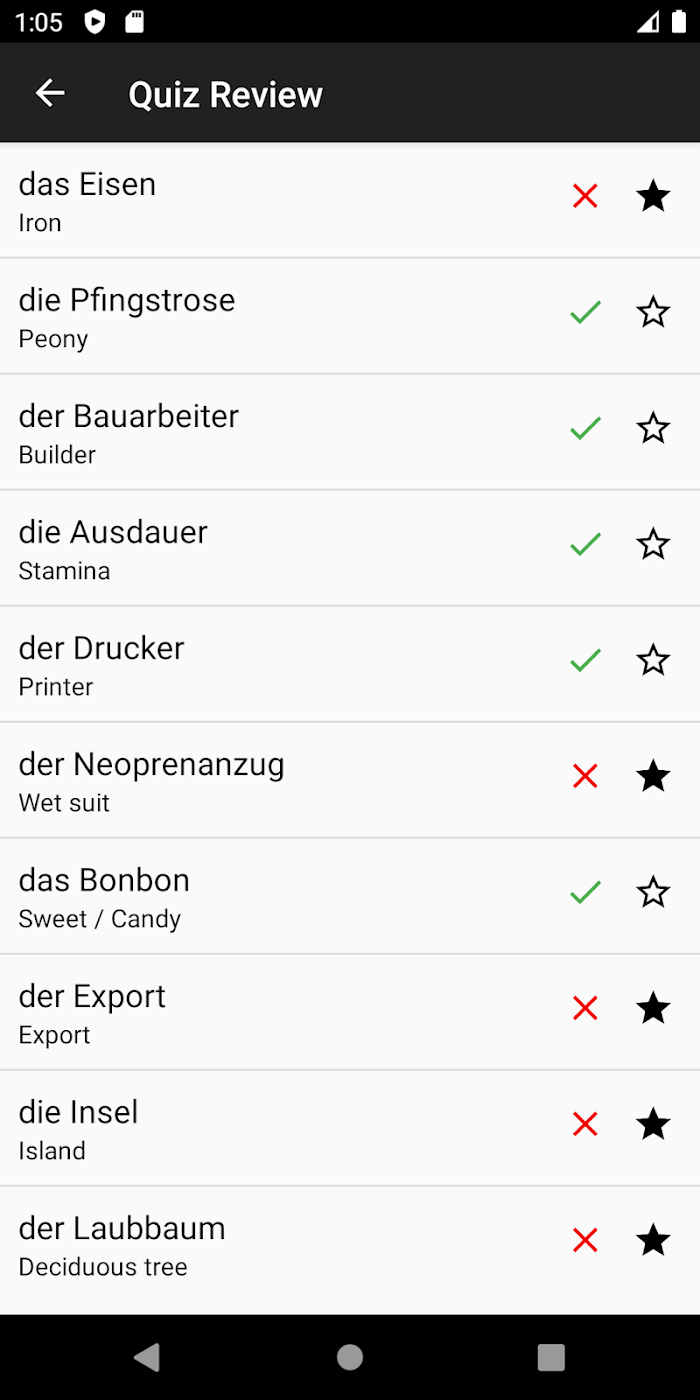
Task: Open recent apps from navigation bar
Action: [x=551, y=1357]
